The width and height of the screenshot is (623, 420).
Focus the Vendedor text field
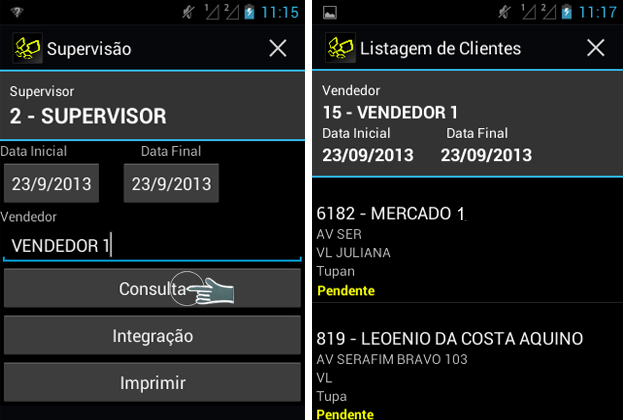pyautogui.click(x=152, y=245)
